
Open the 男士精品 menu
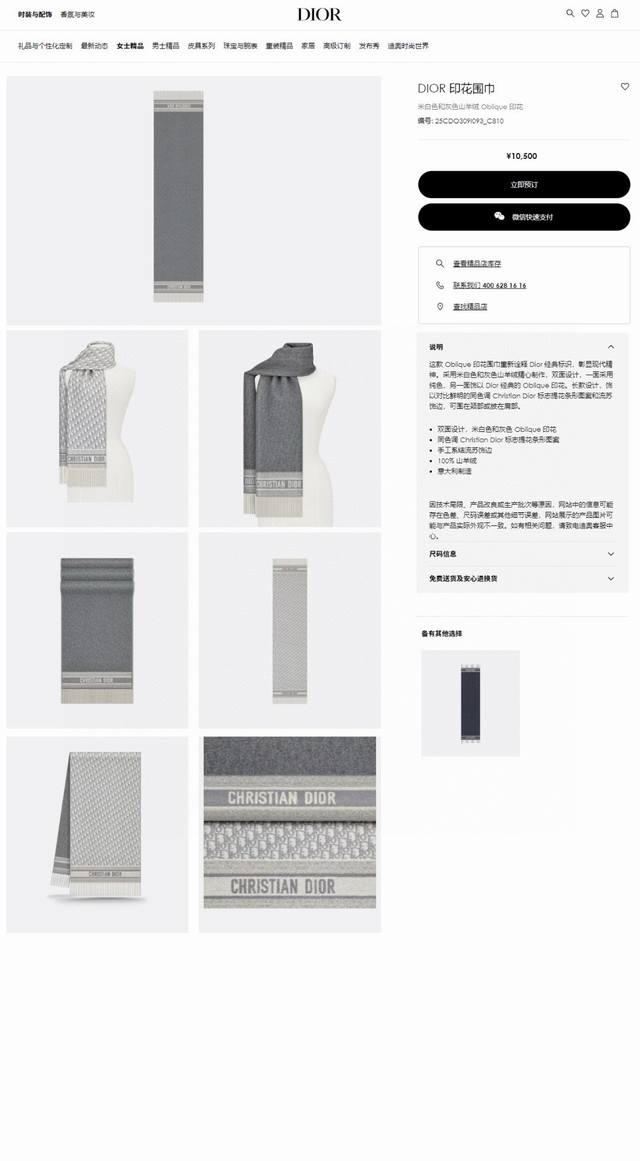click(x=165, y=46)
